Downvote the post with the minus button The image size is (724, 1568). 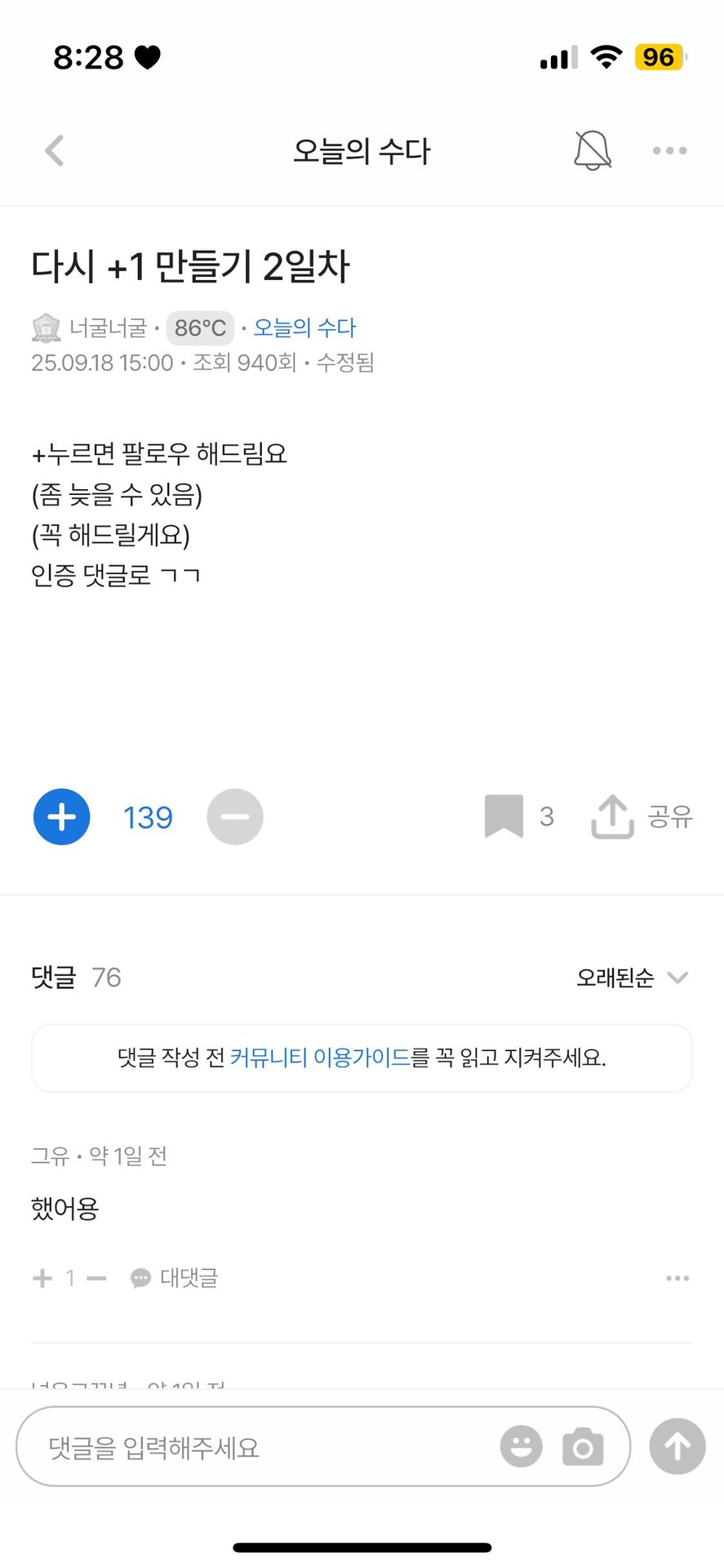(235, 817)
